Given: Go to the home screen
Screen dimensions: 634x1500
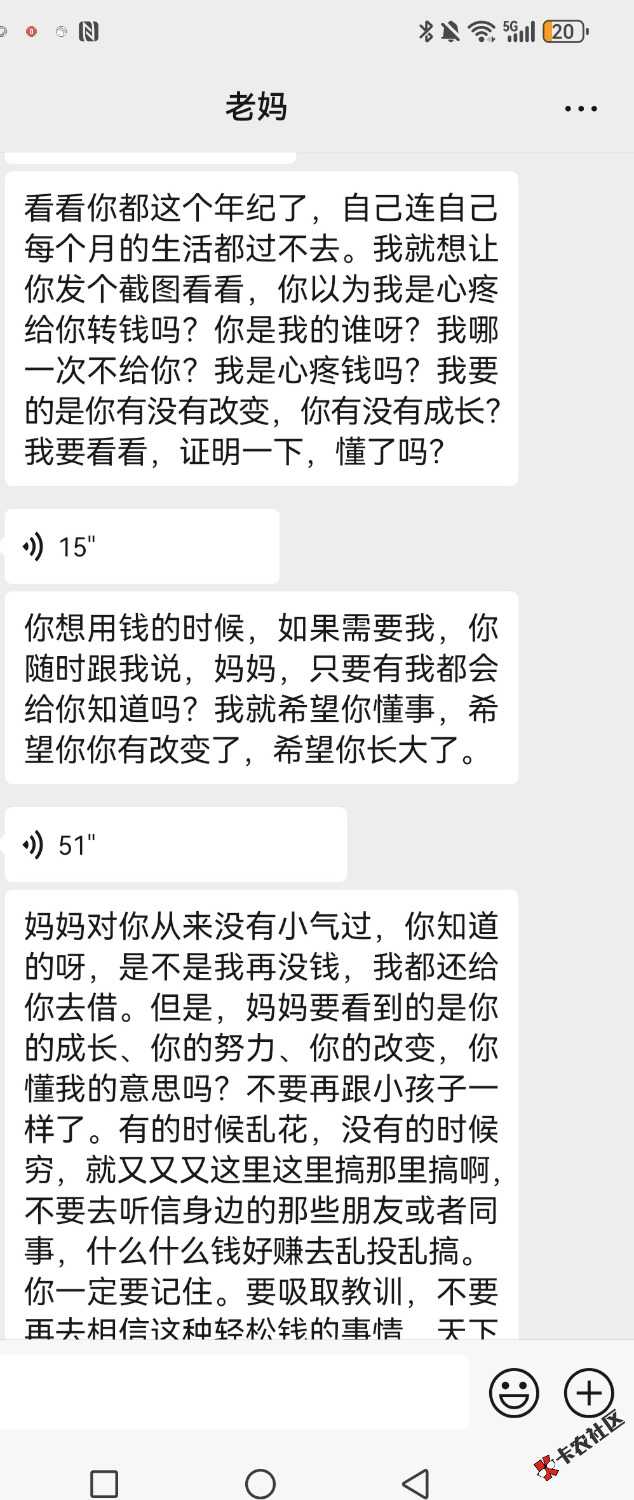Looking at the screenshot, I should coord(260,1483).
